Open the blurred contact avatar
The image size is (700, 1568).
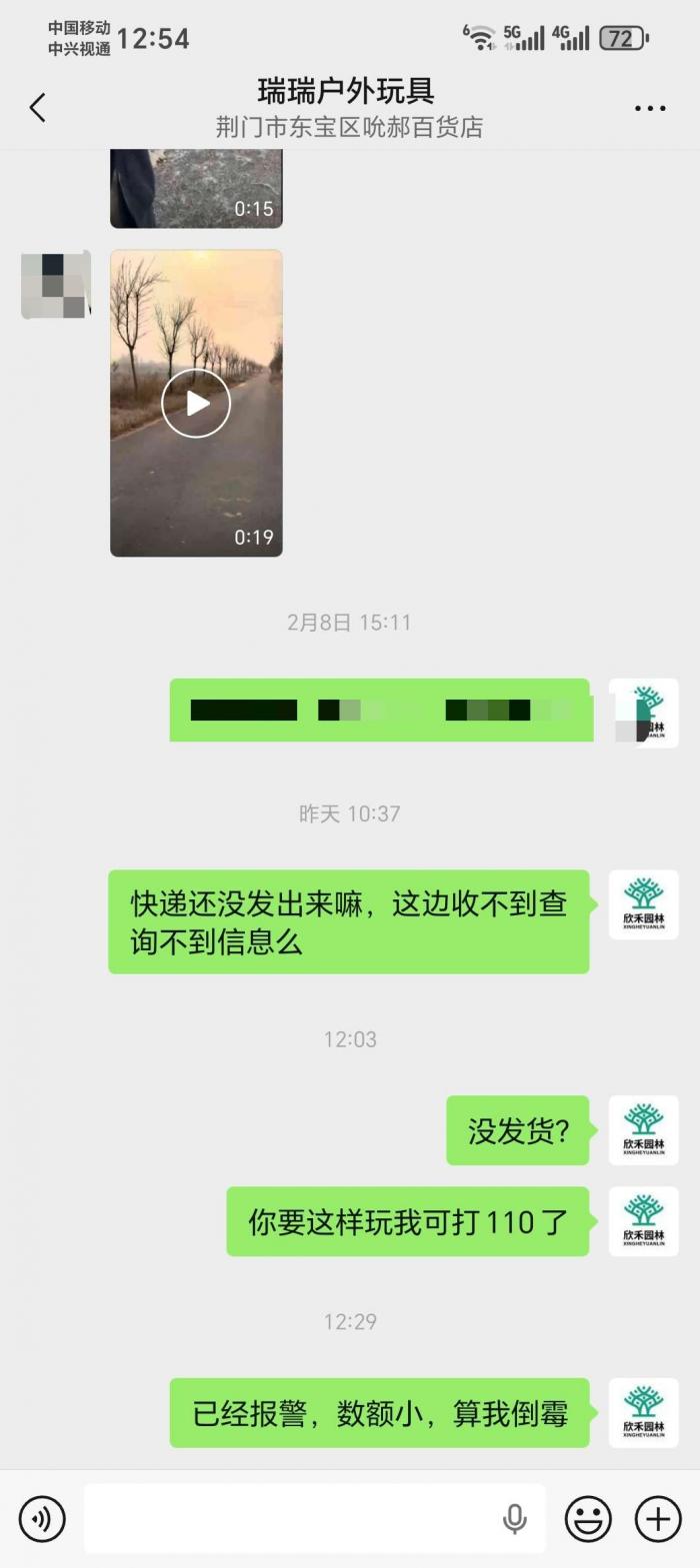[x=56, y=286]
